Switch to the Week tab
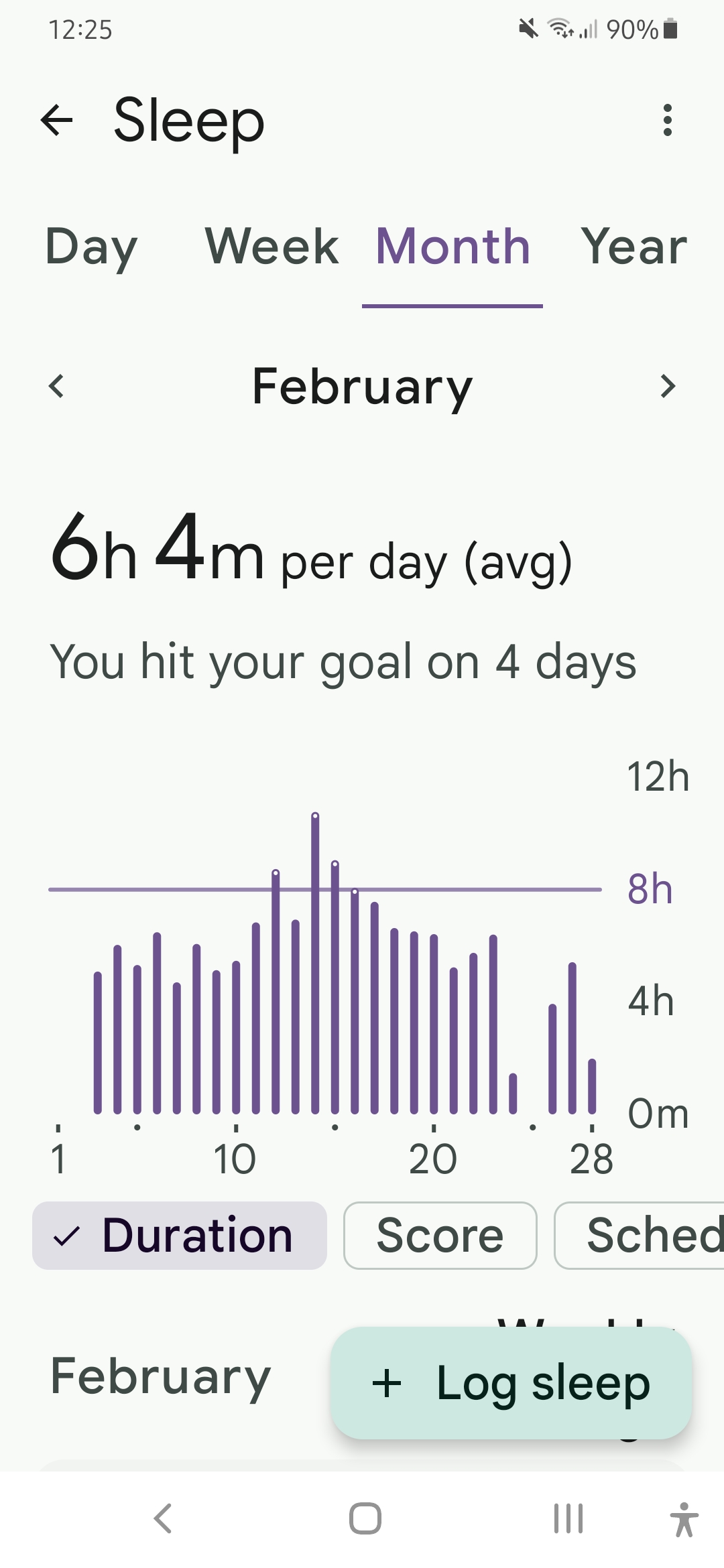Viewport: 724px width, 1568px height. pos(271,247)
